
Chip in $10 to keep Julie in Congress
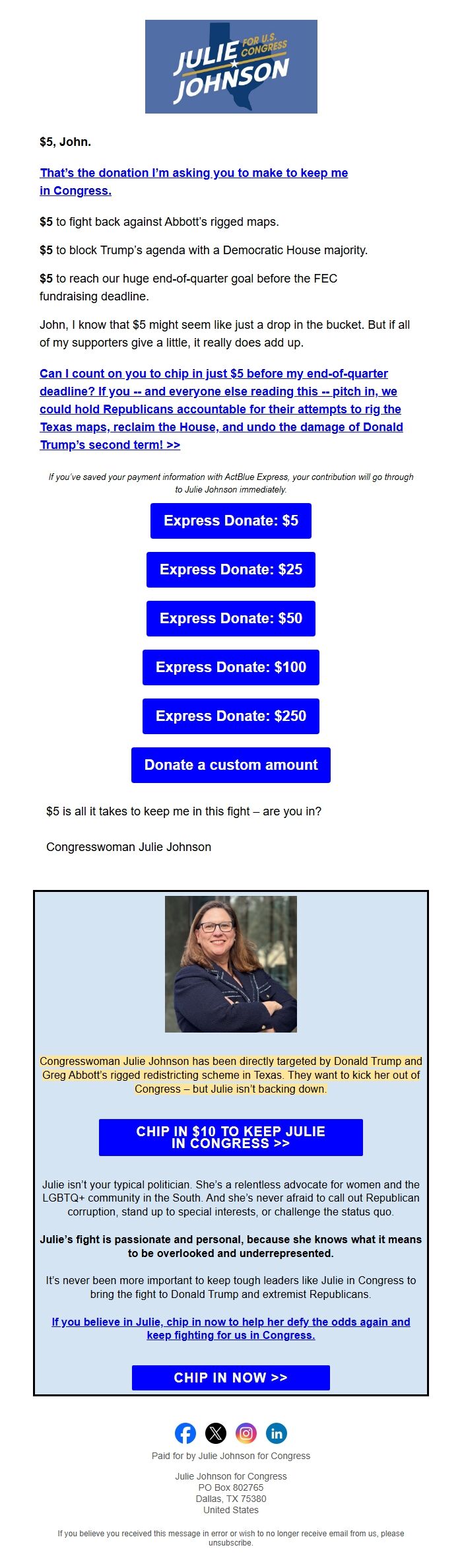tap(230, 1138)
